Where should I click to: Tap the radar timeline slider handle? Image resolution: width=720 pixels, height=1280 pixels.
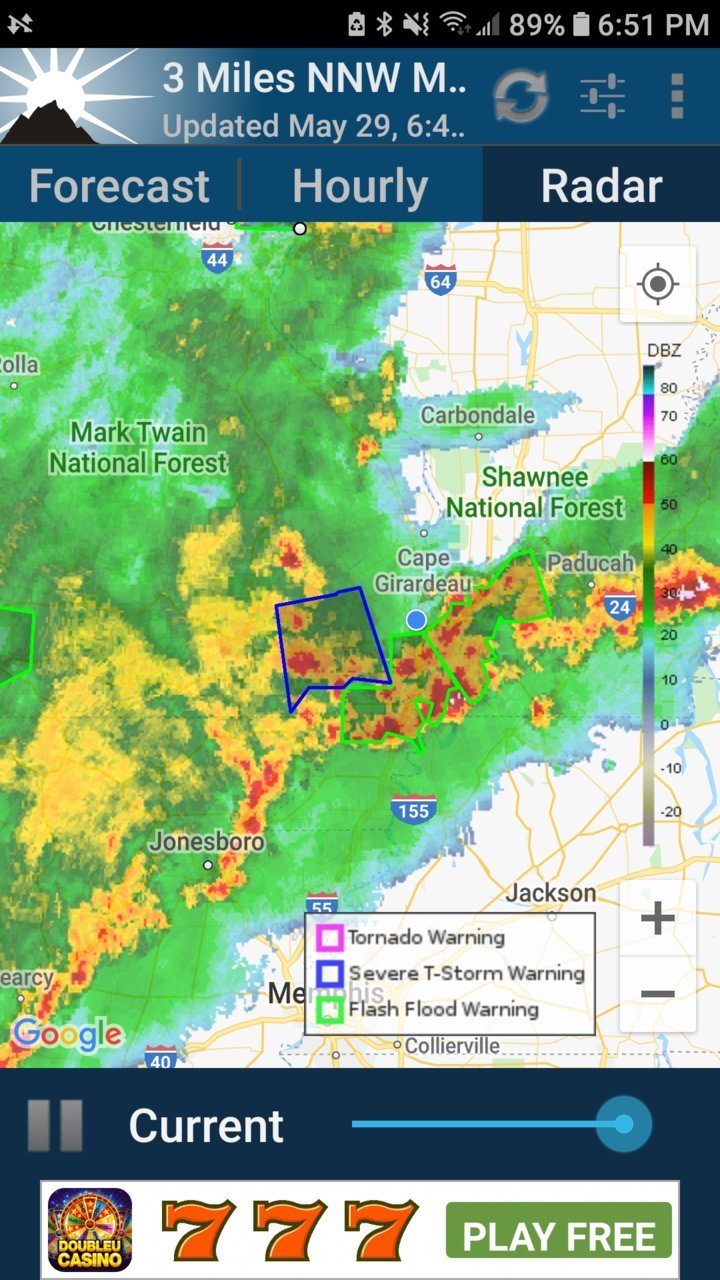coord(623,1124)
